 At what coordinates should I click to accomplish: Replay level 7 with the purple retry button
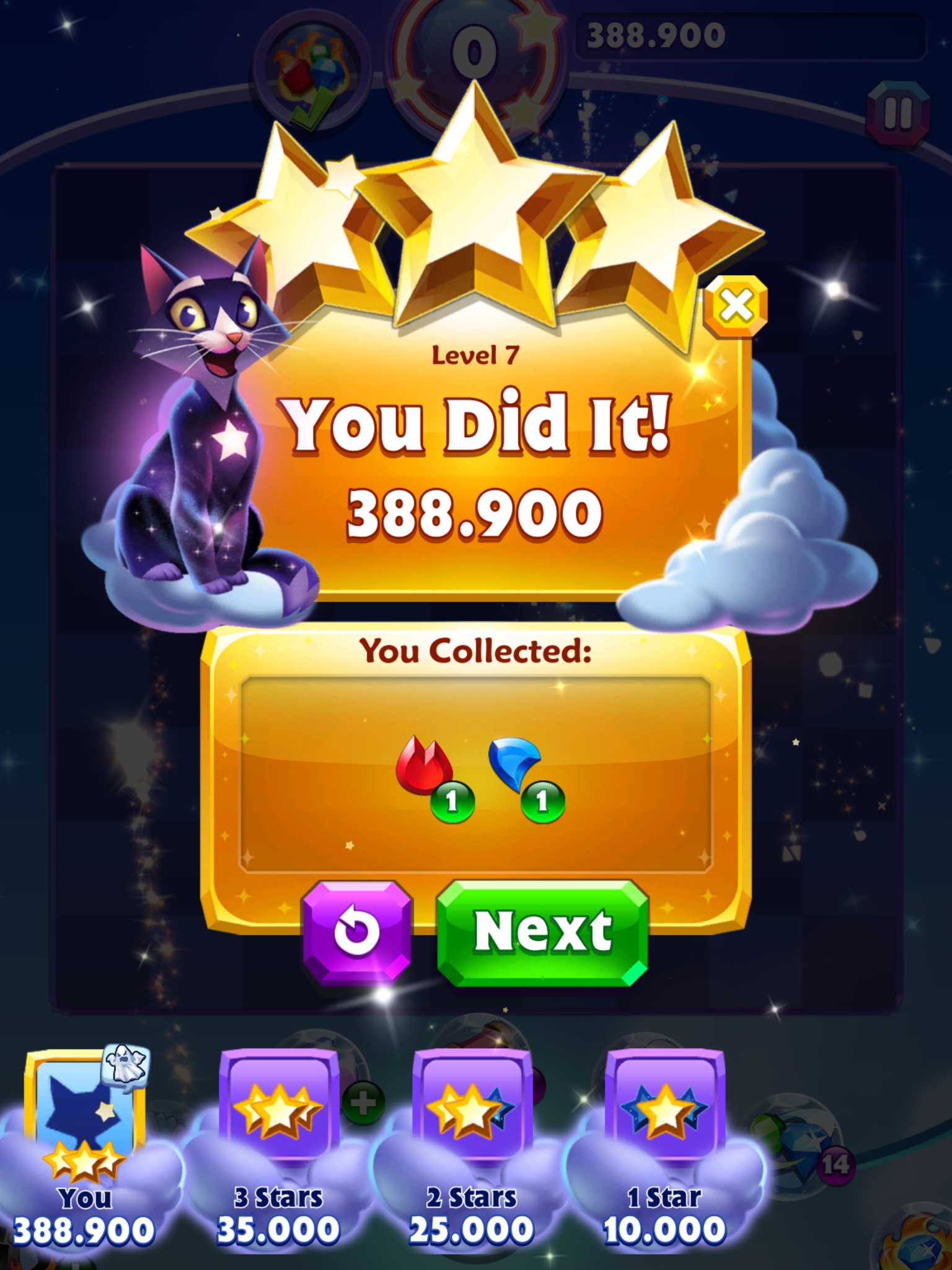357,932
